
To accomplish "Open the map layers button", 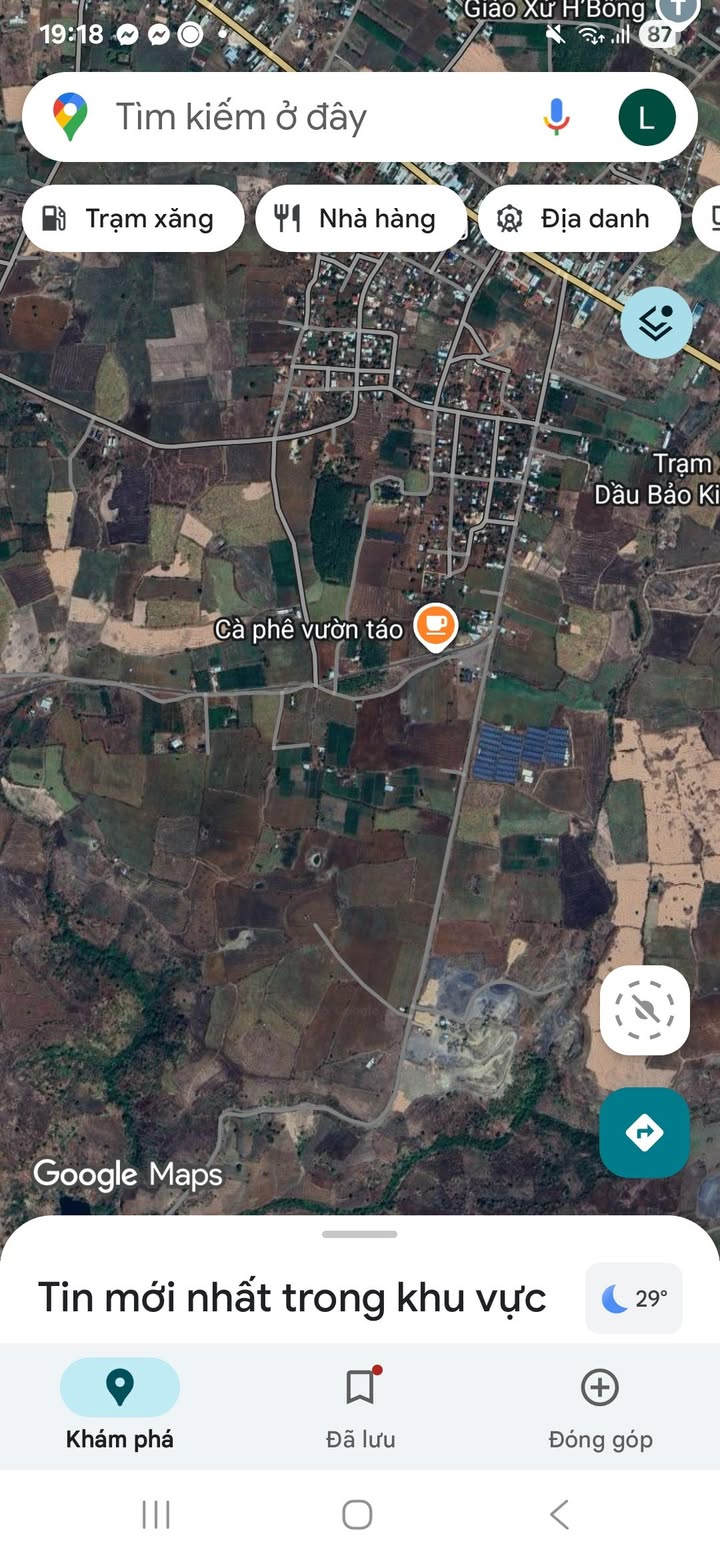I will pos(656,323).
